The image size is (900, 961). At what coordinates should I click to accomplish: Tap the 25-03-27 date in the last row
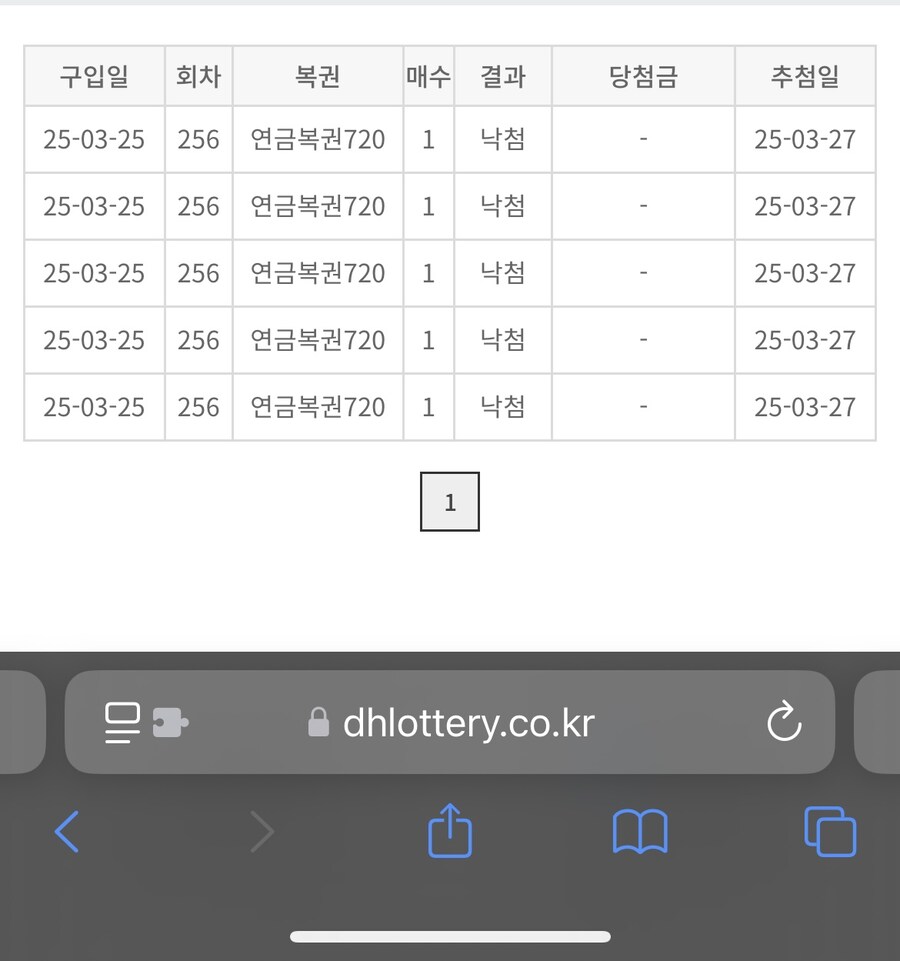pos(805,407)
